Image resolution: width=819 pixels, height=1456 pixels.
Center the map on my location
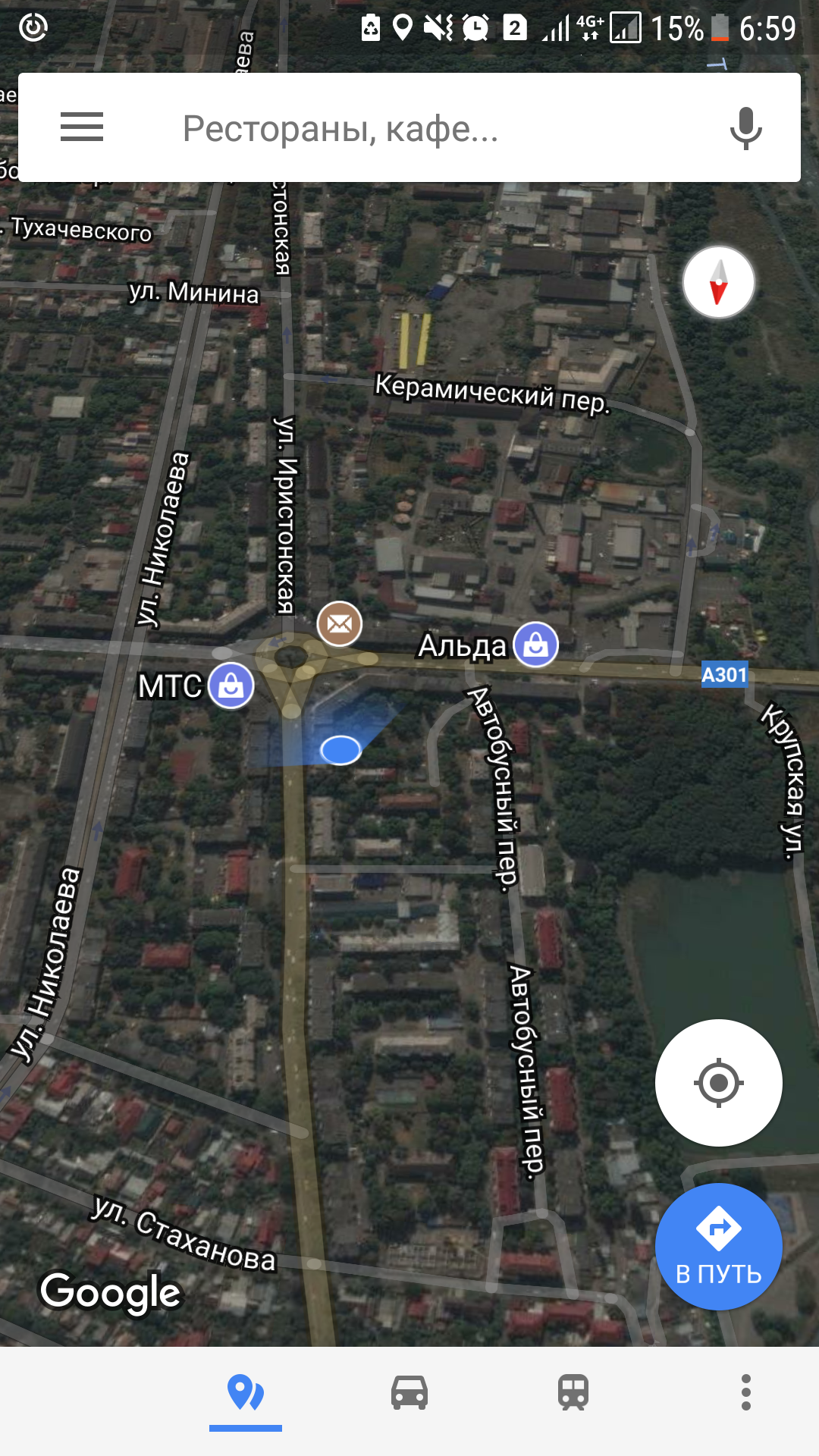tap(718, 1083)
